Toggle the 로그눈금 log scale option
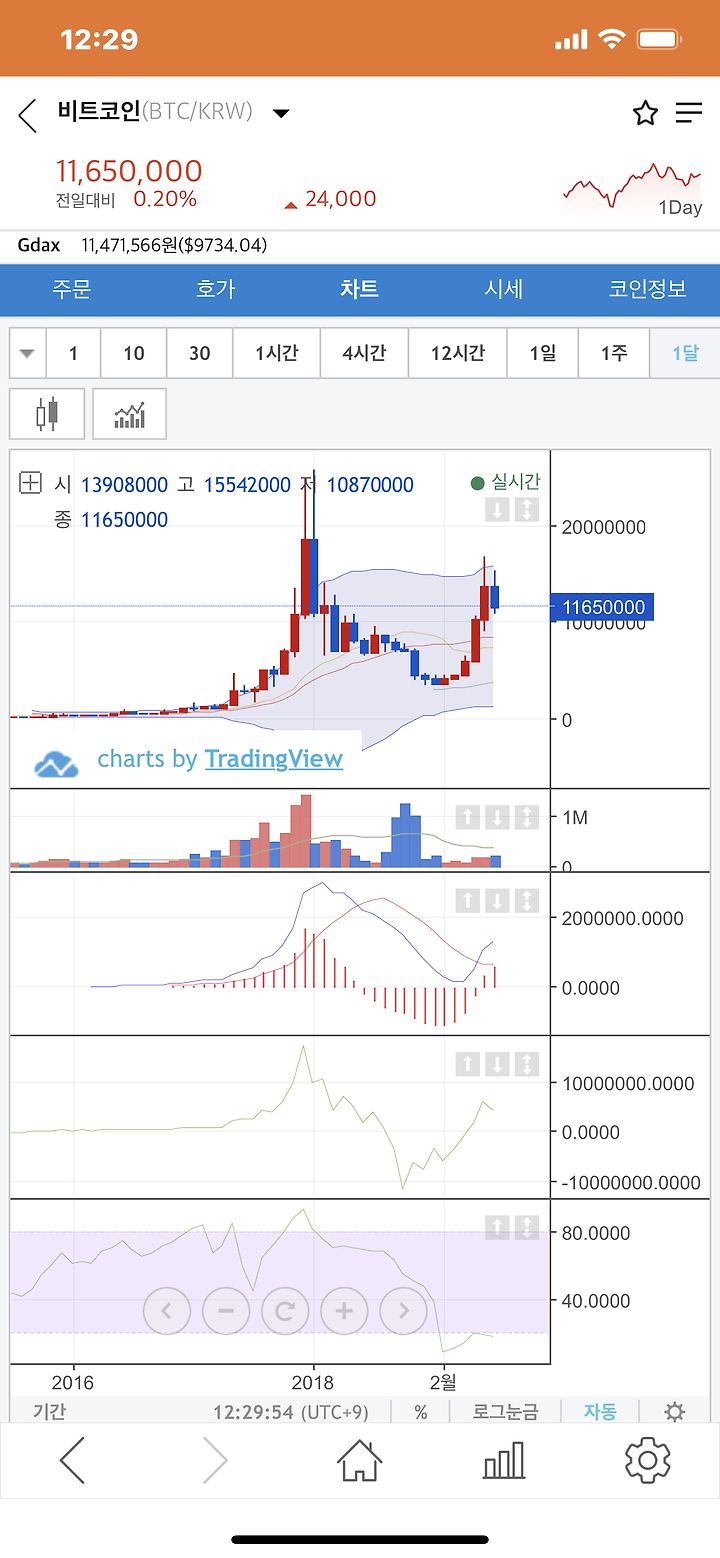Viewport: 720px width, 1558px height. [x=507, y=1412]
